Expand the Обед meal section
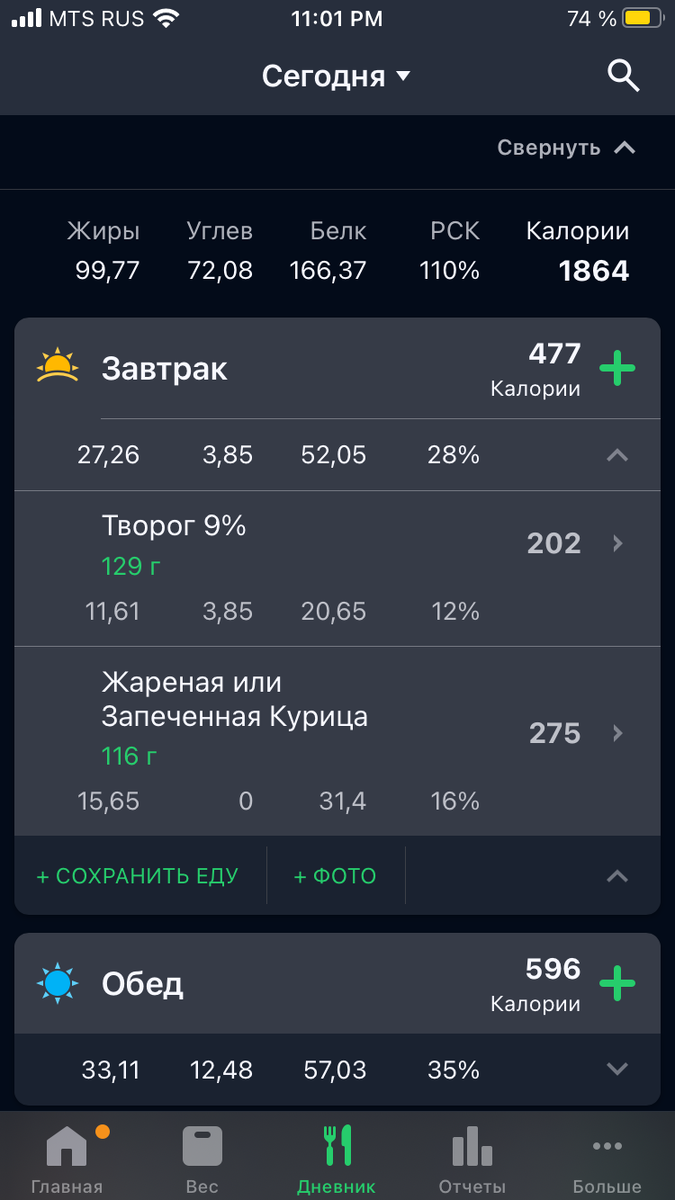Screen dimensions: 675x1200 coord(617,1069)
